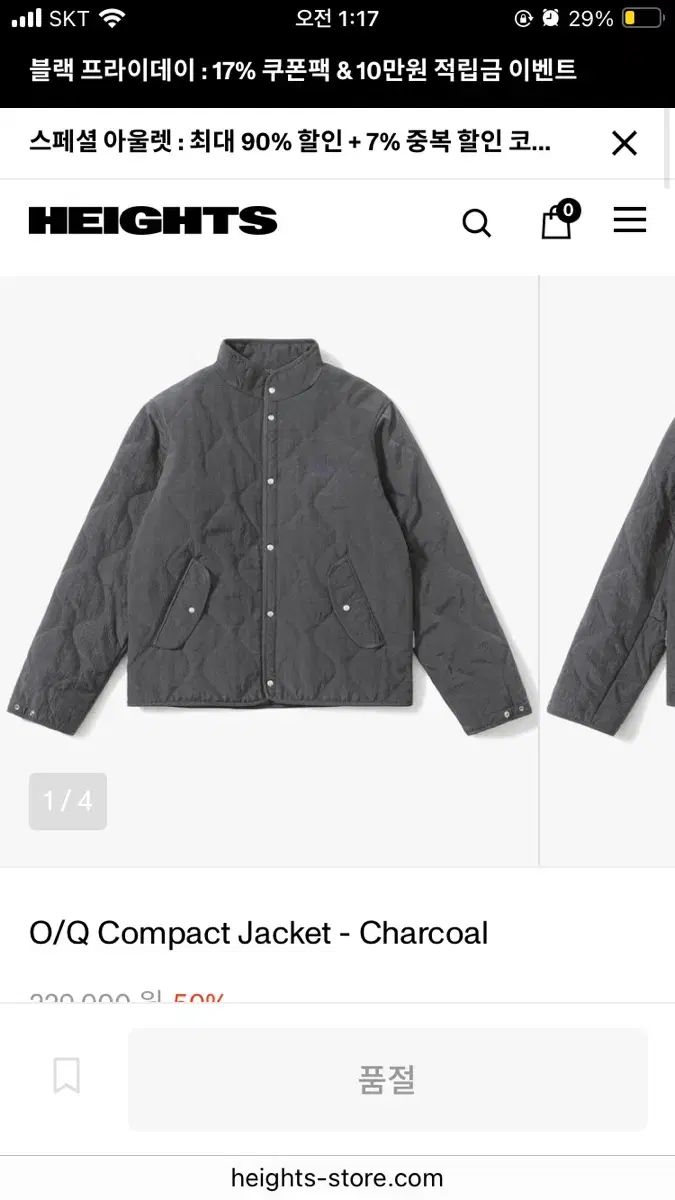Enlarge the charcoal jacket product photo

(x=270, y=540)
